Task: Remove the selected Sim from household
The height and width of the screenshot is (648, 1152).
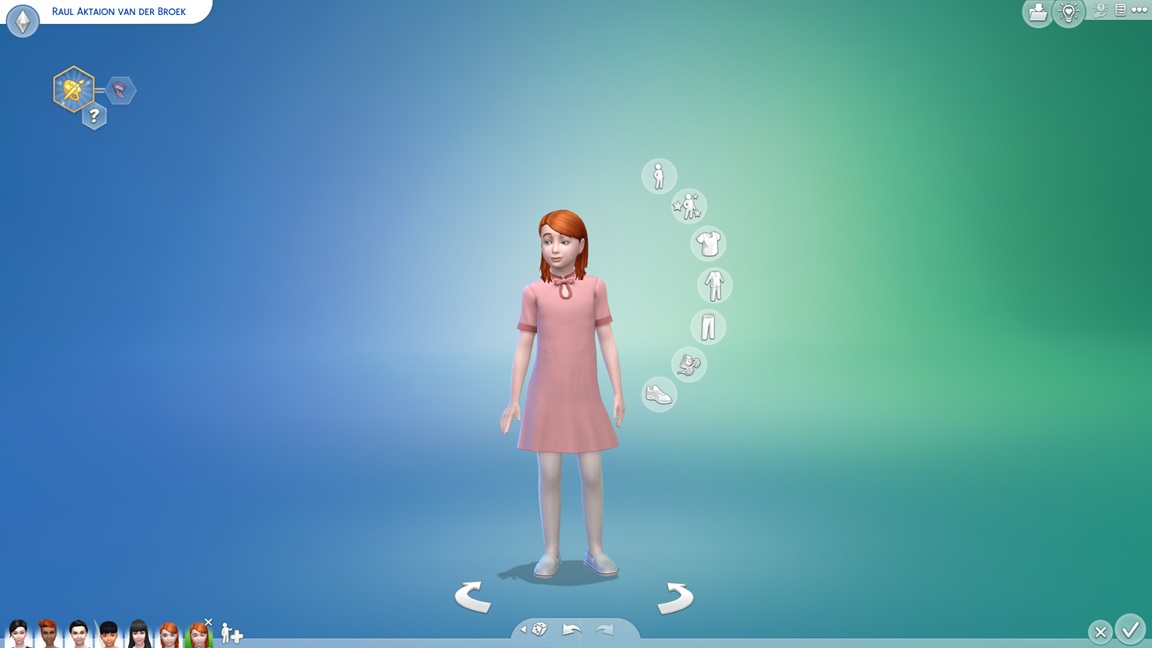Action: point(208,622)
